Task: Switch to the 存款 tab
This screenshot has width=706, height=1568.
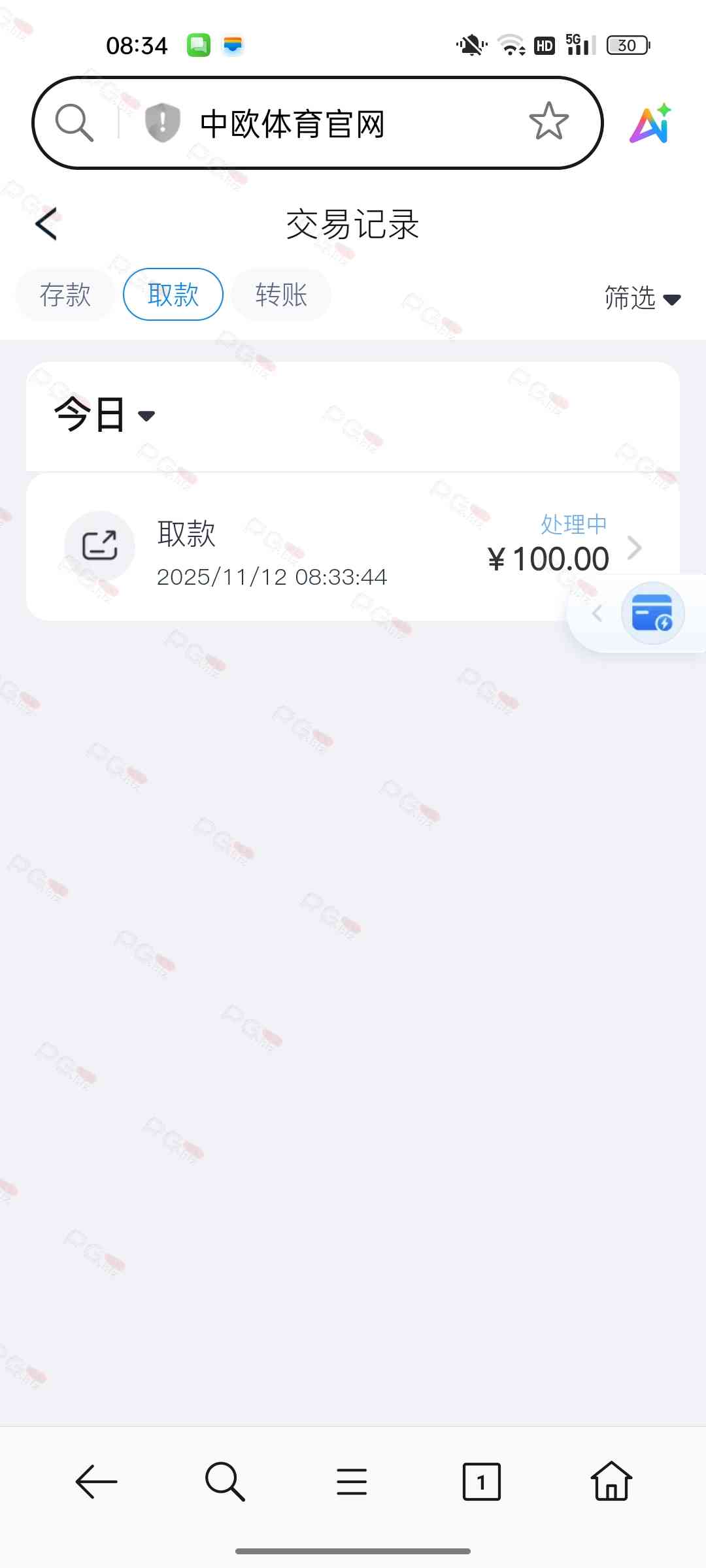Action: (x=65, y=295)
